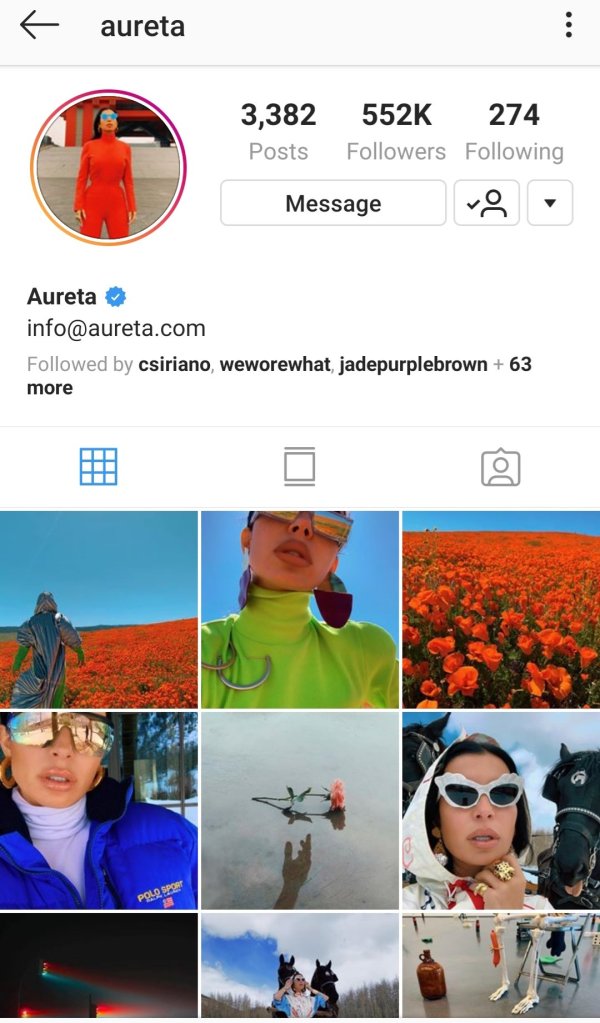
Task: Open the three-dot overflow menu
Action: point(568,26)
